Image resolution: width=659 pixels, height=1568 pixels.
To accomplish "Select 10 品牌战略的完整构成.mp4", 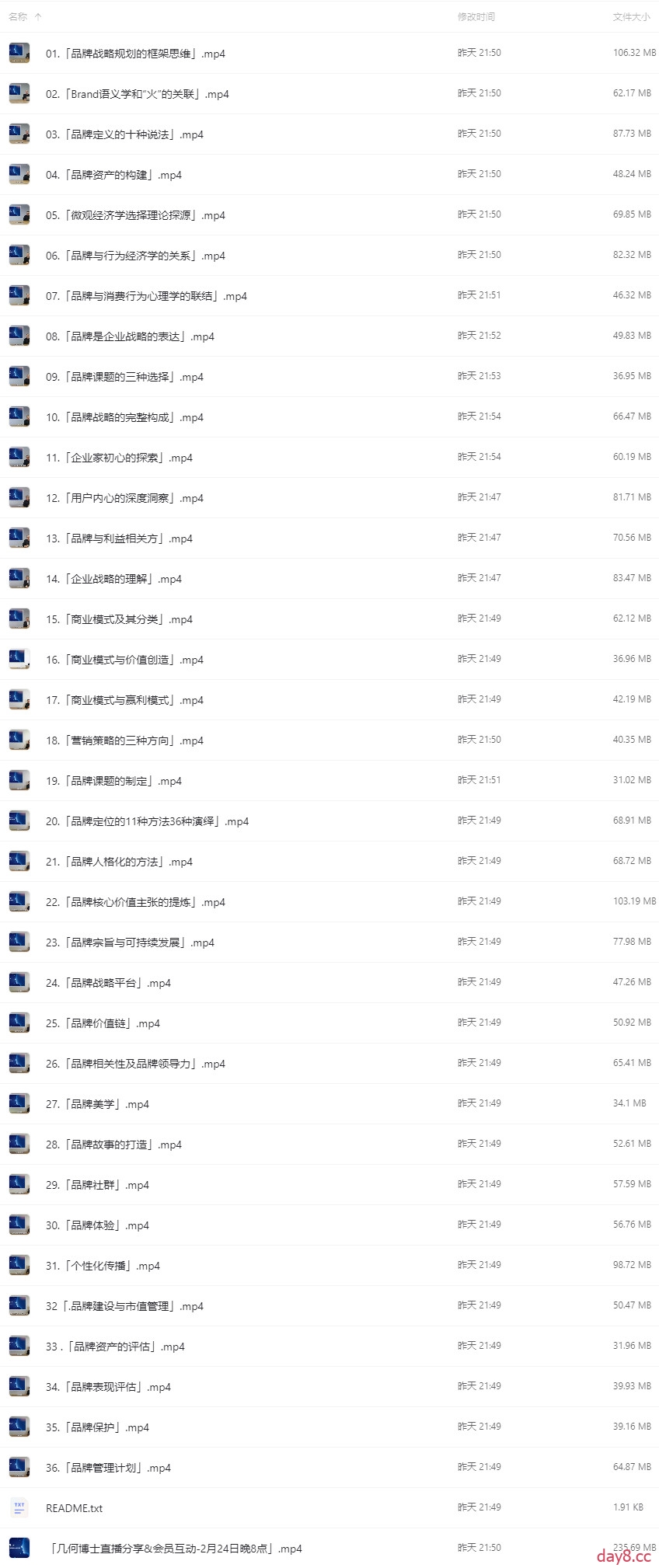I will coord(124,417).
